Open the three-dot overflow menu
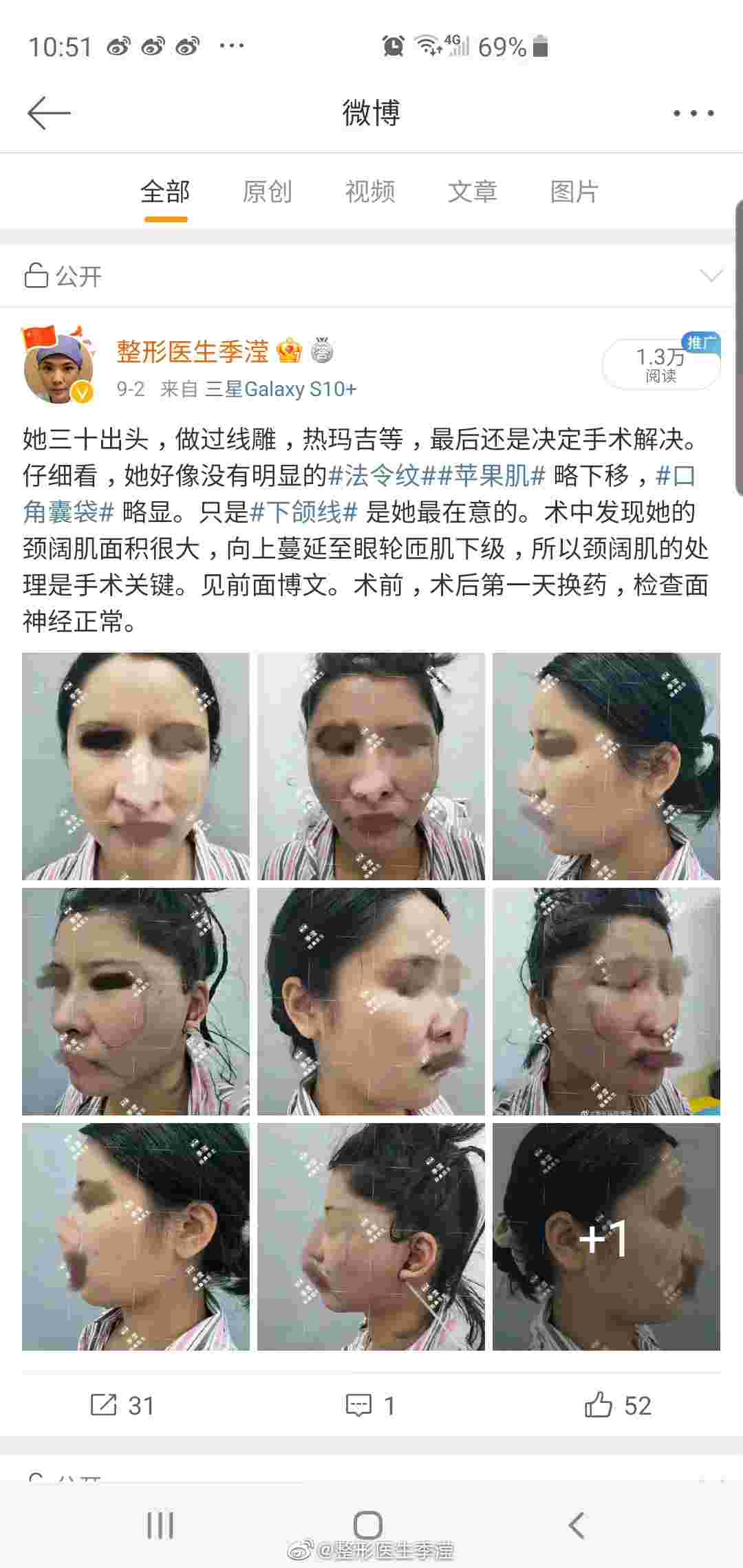Image resolution: width=743 pixels, height=1568 pixels. point(693,113)
